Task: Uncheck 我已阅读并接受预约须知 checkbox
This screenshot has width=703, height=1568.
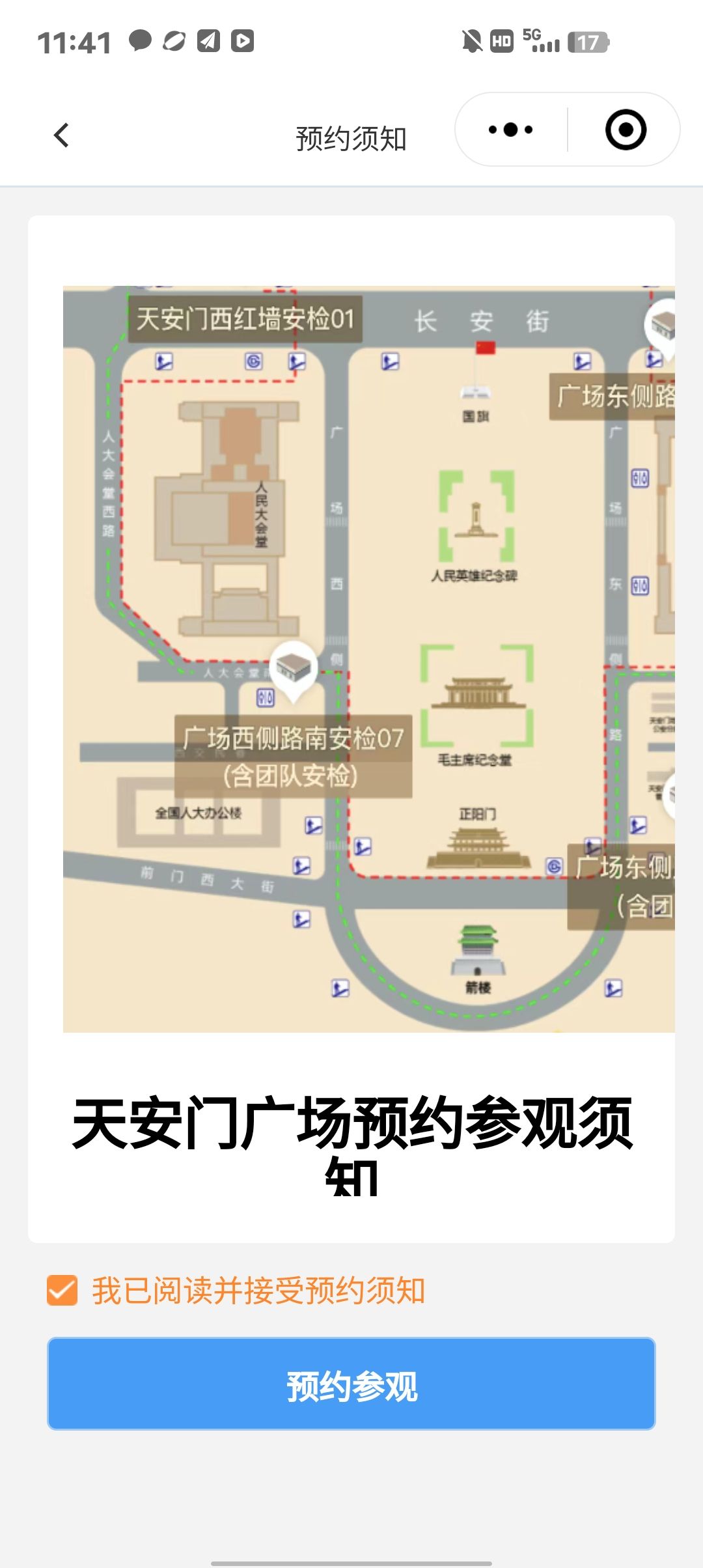Action: [62, 1291]
